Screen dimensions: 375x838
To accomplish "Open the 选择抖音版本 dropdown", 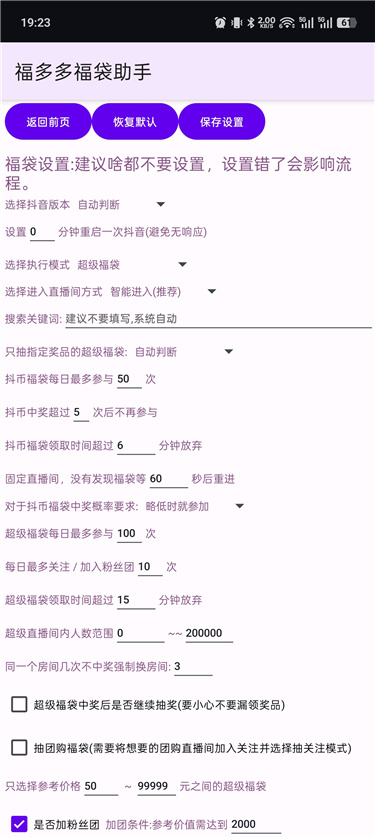I will tap(122, 205).
